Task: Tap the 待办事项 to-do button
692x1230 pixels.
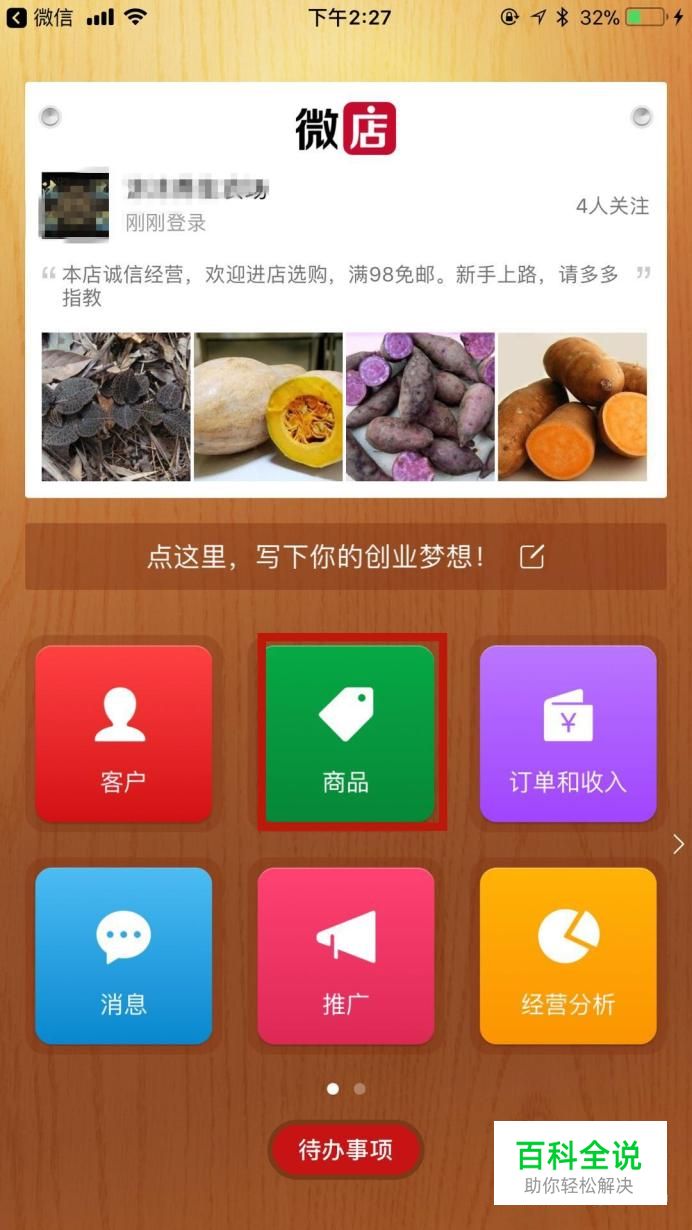Action: [x=346, y=1150]
